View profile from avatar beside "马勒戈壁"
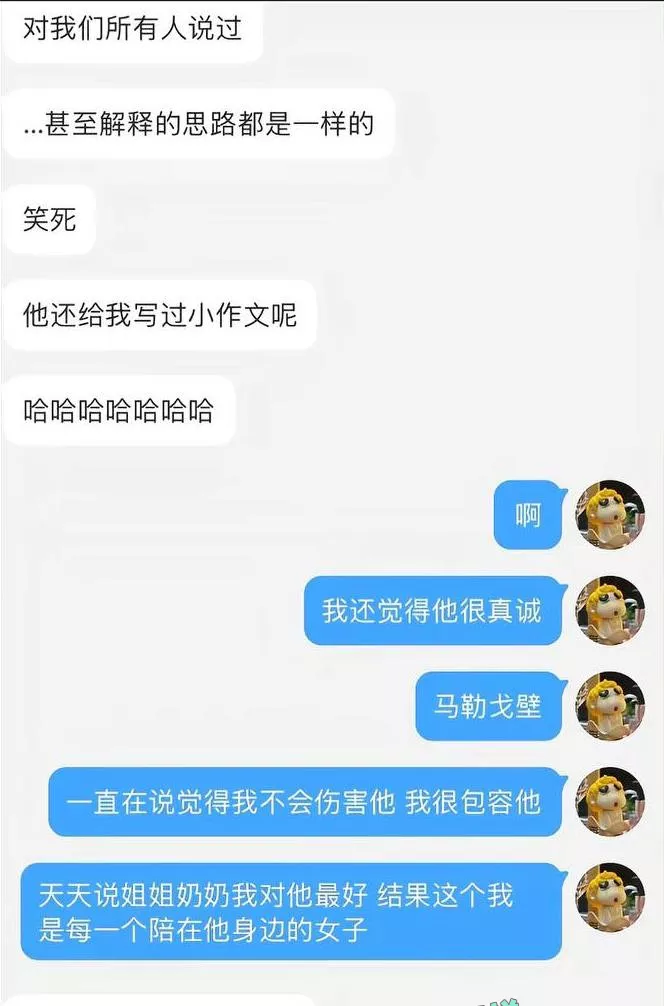This screenshot has width=664, height=1006. pos(610,706)
